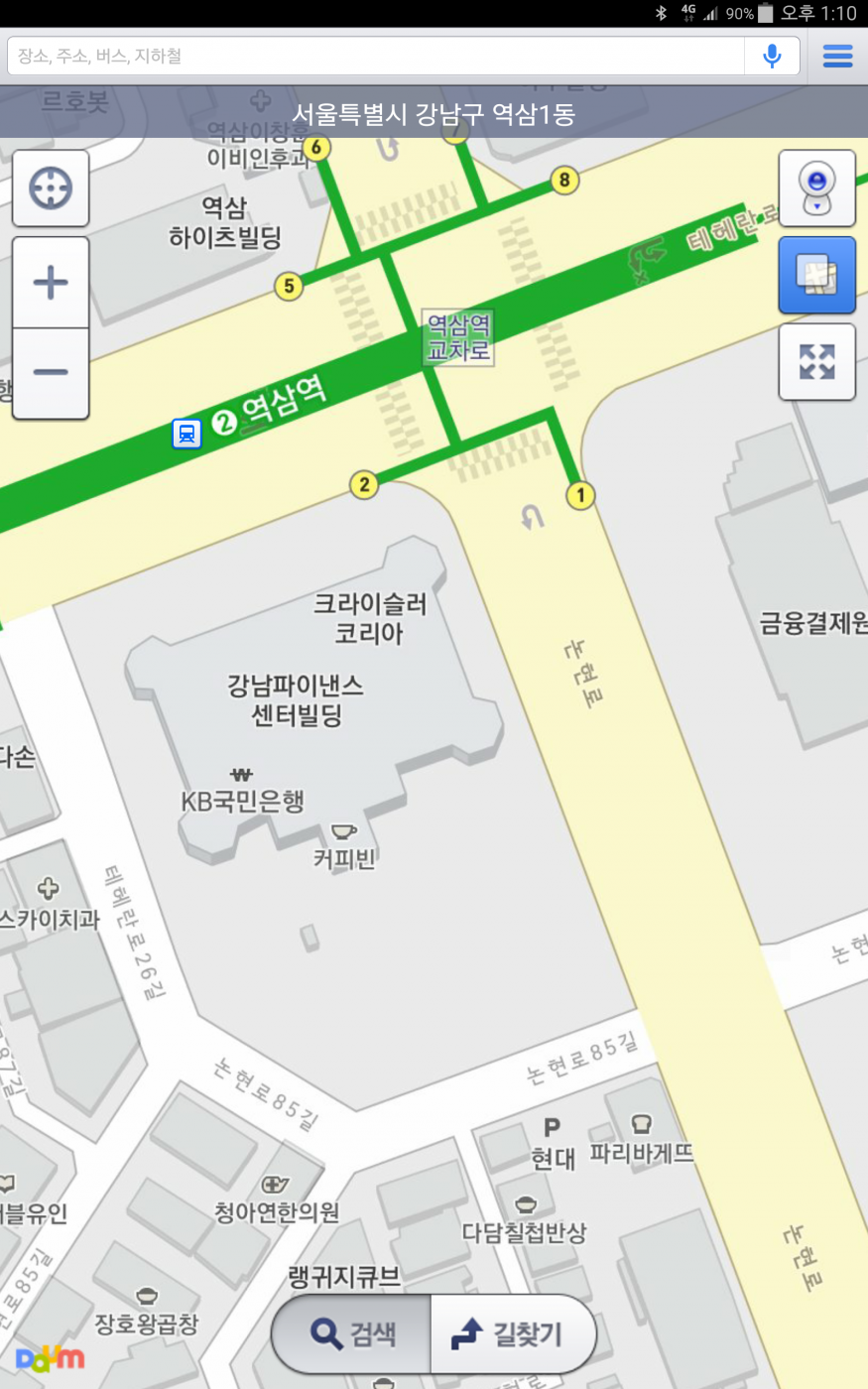Select exit 1 marker of 역삼역
The height and width of the screenshot is (1389, 868).
coord(580,495)
